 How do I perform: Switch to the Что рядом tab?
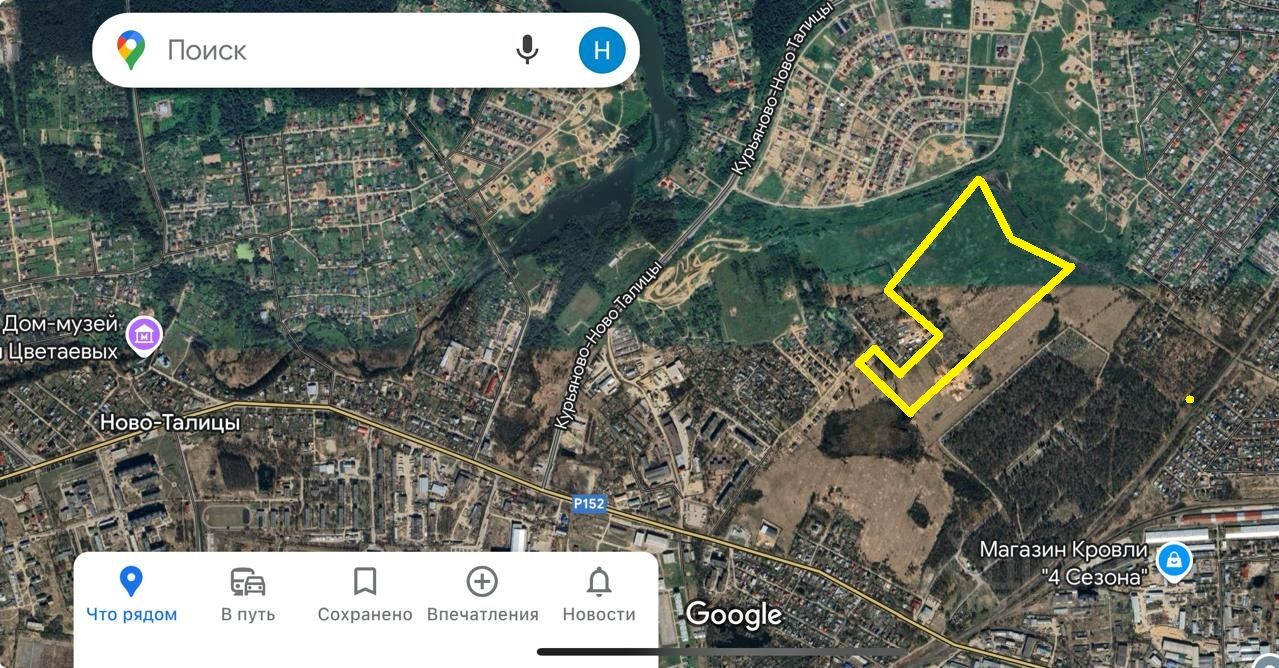click(131, 595)
